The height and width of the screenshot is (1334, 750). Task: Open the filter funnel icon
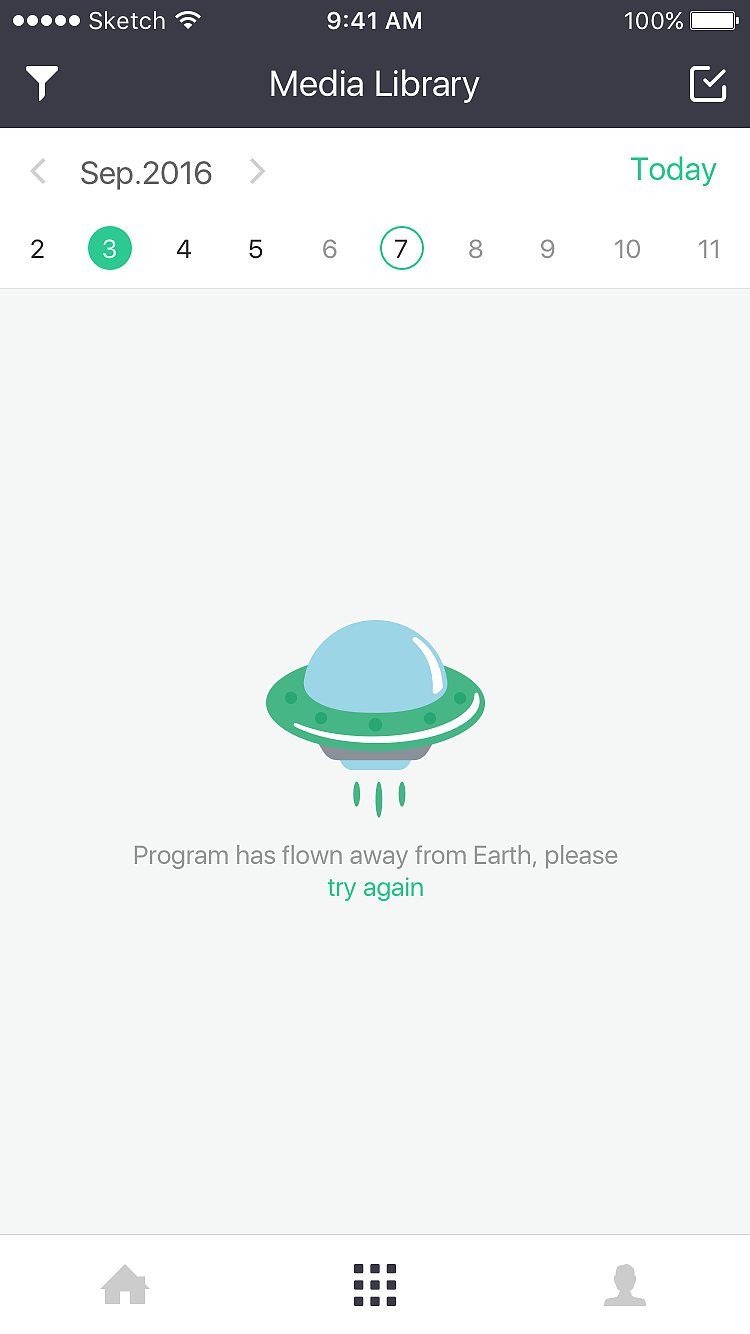coord(42,84)
